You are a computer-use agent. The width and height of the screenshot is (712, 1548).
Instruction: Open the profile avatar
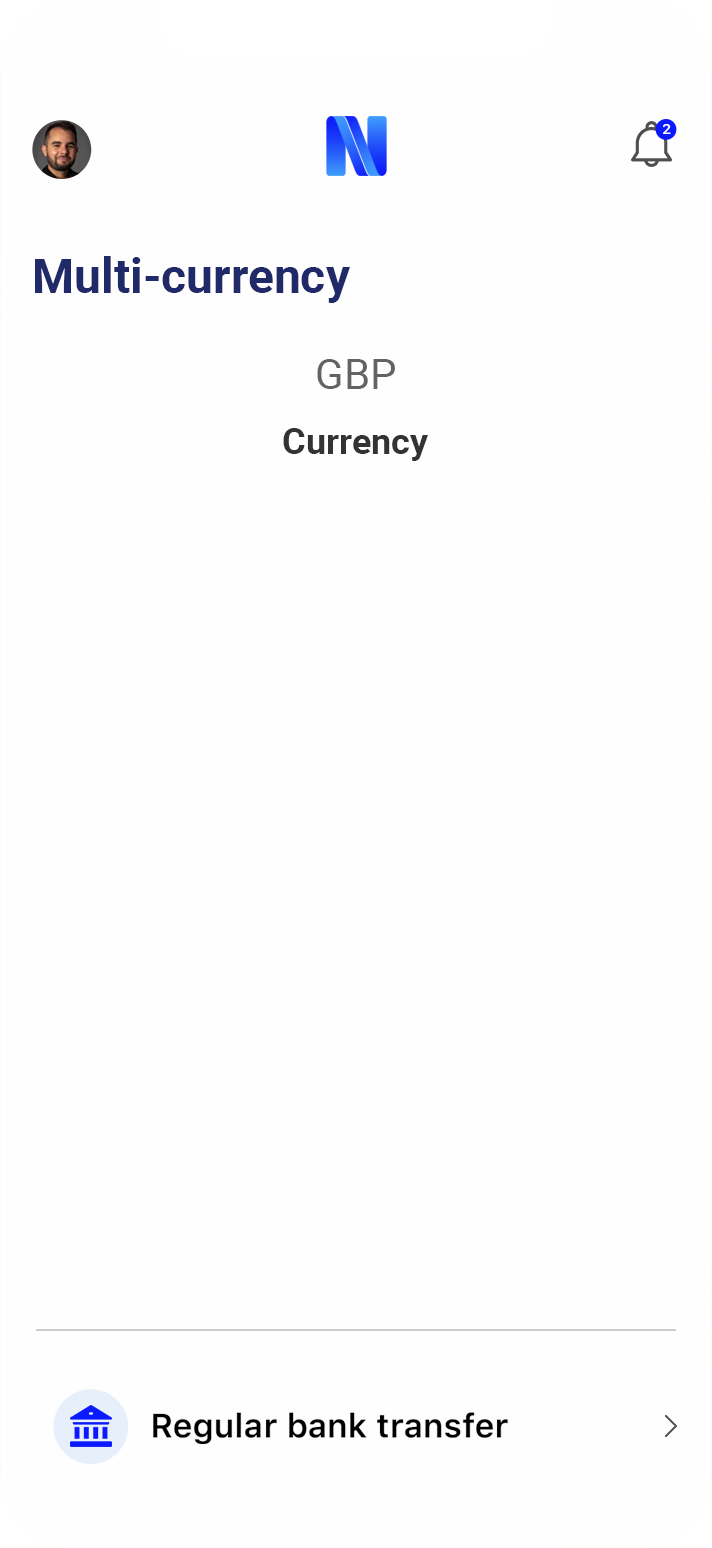coord(62,150)
